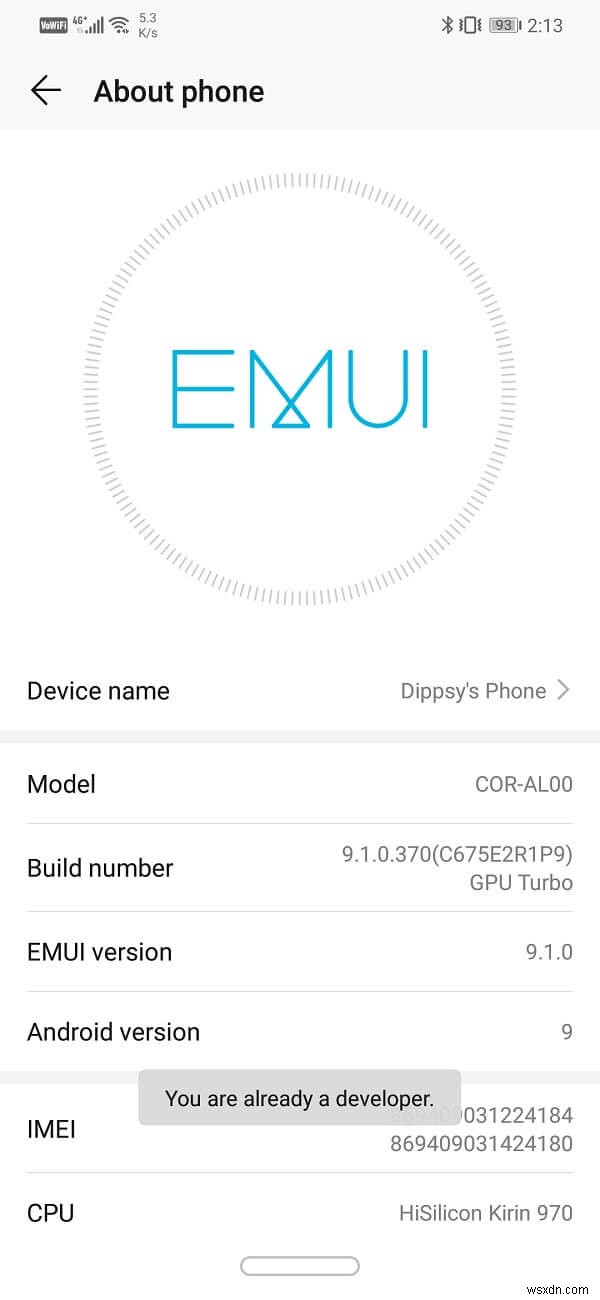Viewport: 600px width, 1300px height.
Task: Go back from About phone
Action: (46, 91)
